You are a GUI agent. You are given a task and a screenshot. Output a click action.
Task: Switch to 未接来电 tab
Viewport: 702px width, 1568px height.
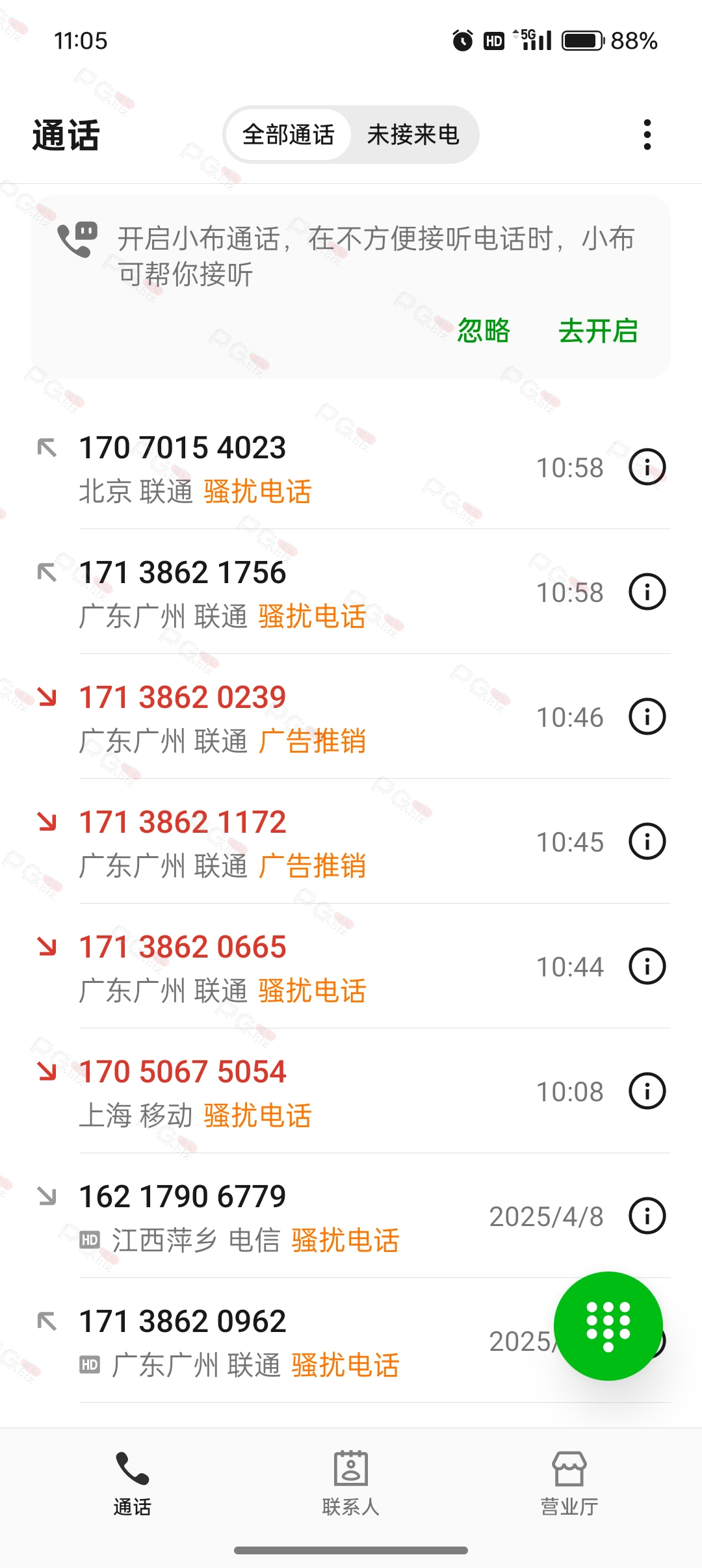click(x=413, y=135)
